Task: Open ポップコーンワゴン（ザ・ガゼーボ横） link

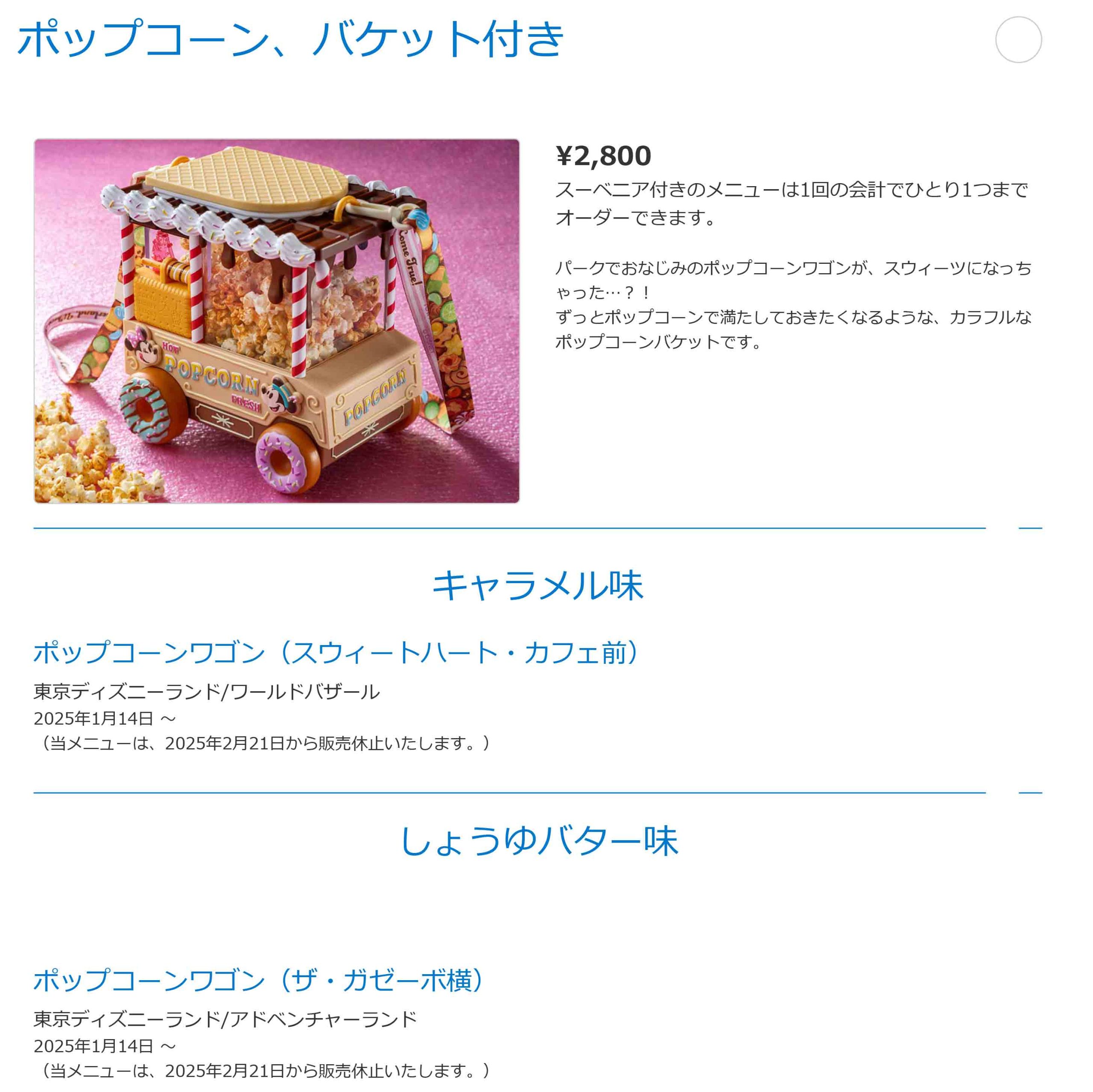Action: pos(259,980)
